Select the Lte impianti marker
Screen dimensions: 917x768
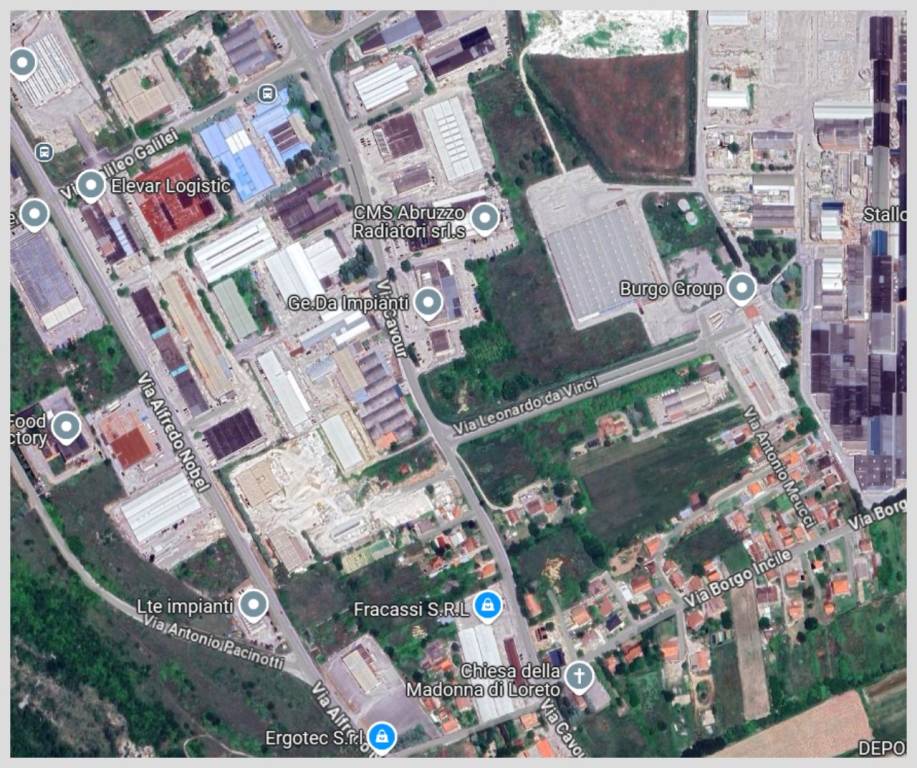pos(254,603)
